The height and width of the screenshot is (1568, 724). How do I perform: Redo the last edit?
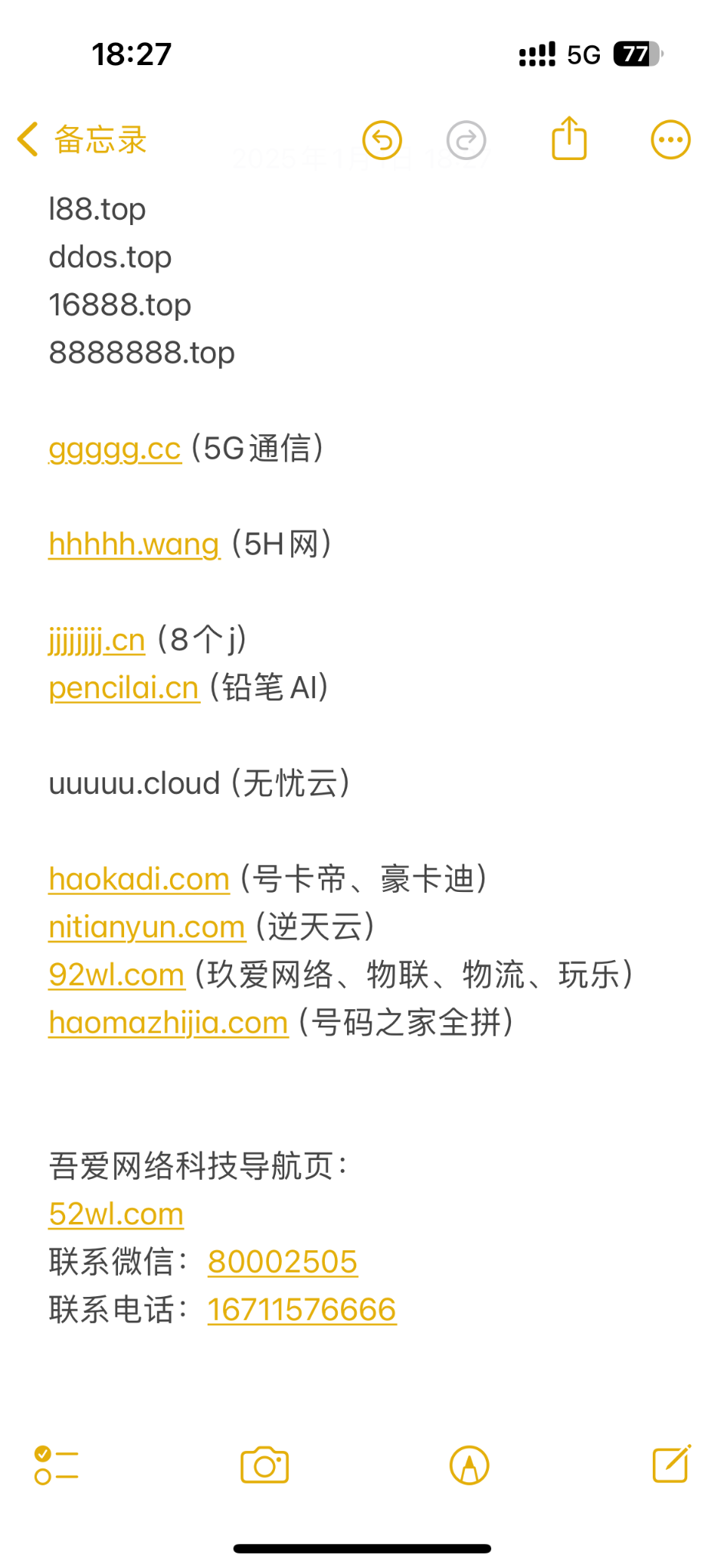pyautogui.click(x=466, y=140)
